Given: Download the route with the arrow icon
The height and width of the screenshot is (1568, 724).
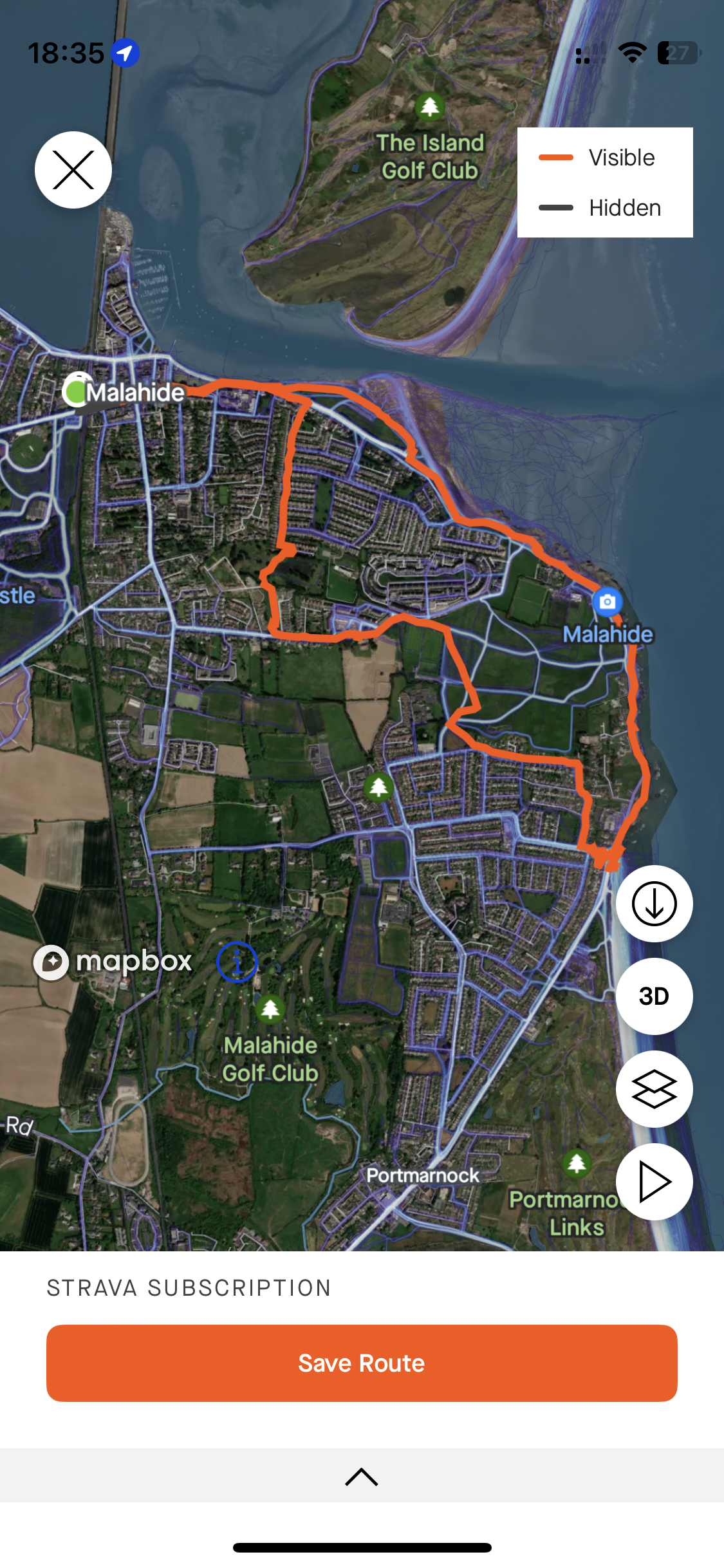Looking at the screenshot, I should click(x=654, y=904).
